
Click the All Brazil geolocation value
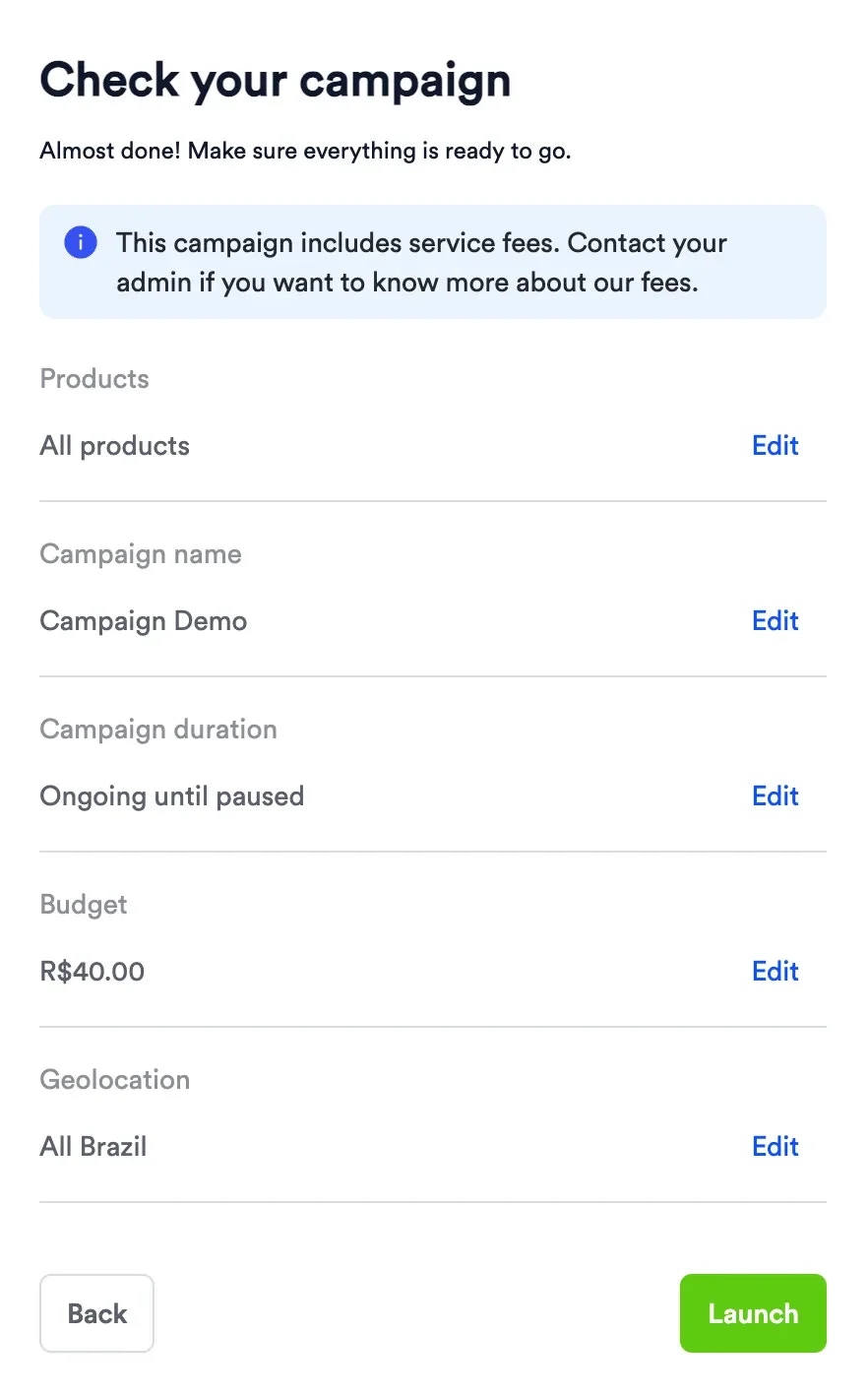pos(93,1146)
